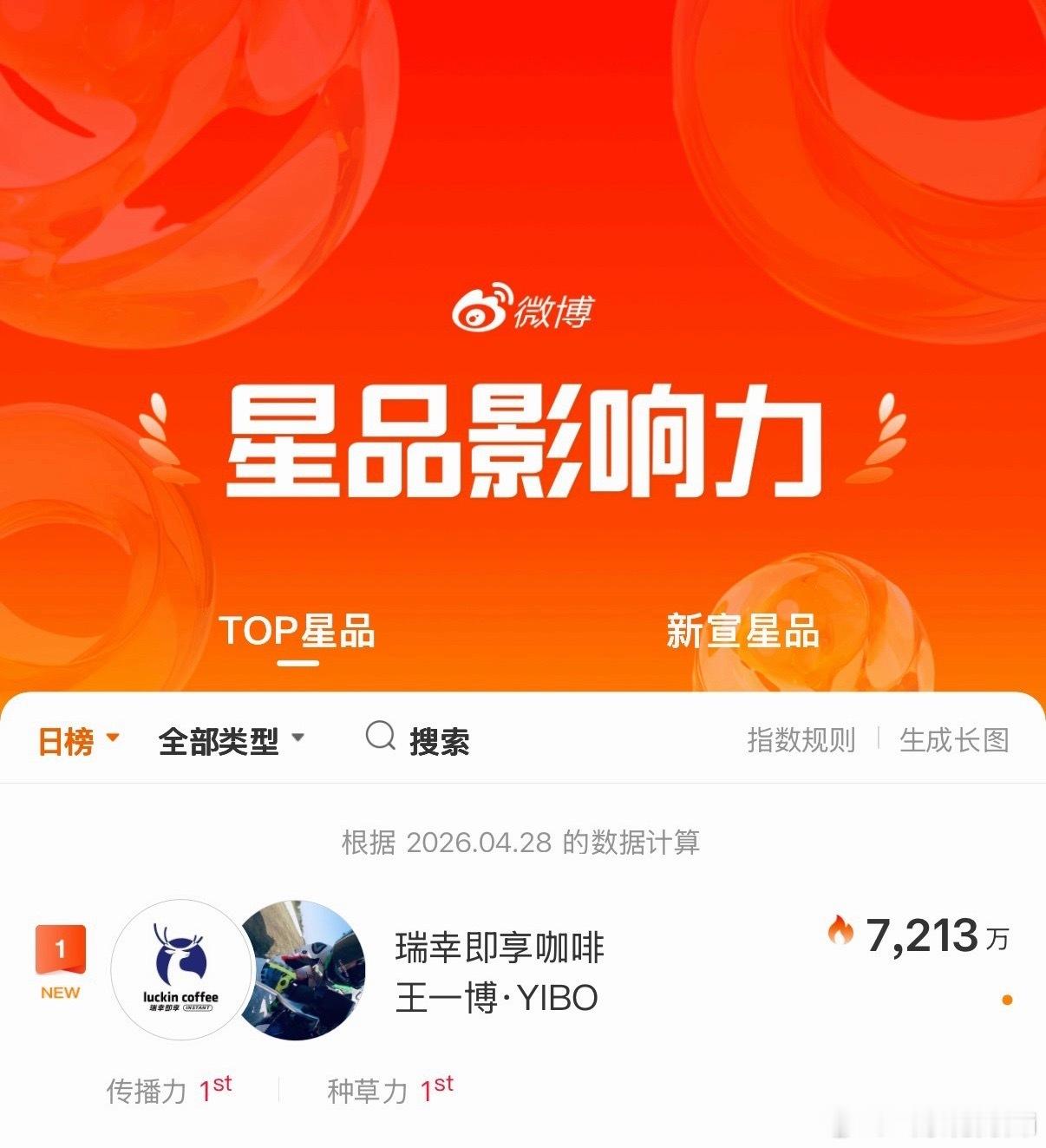Viewport: 1046px width, 1148px height.
Task: Open the 全部类型 type filter dropdown
Action: (227, 741)
